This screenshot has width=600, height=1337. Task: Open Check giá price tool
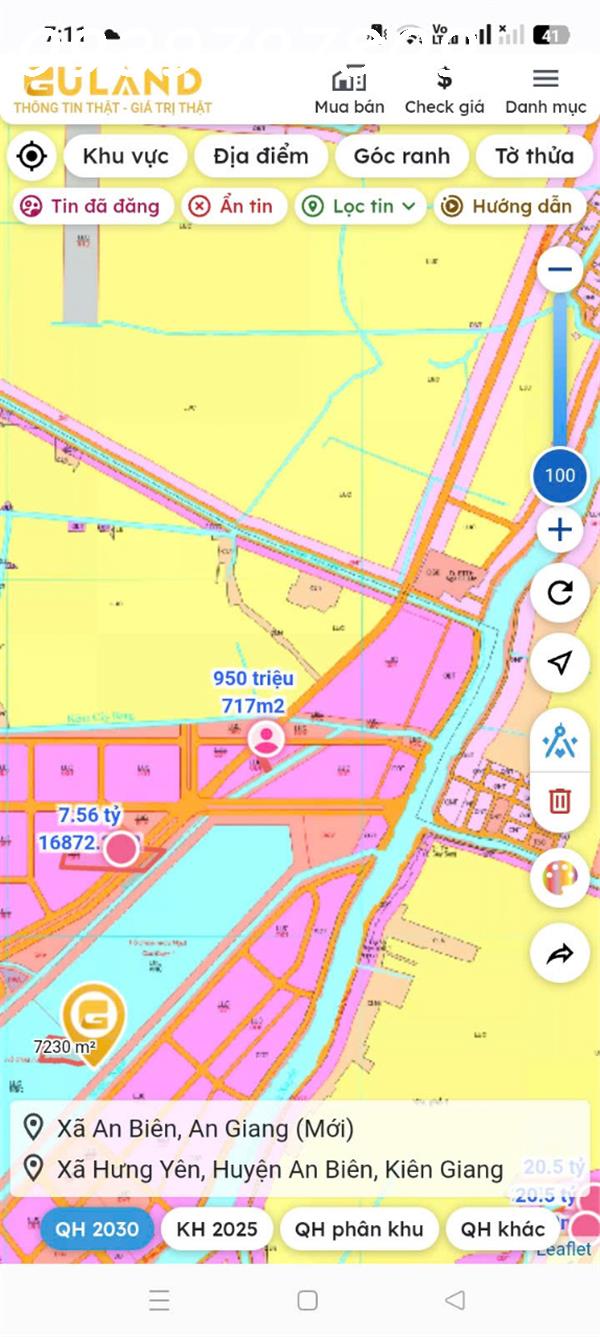[x=444, y=89]
